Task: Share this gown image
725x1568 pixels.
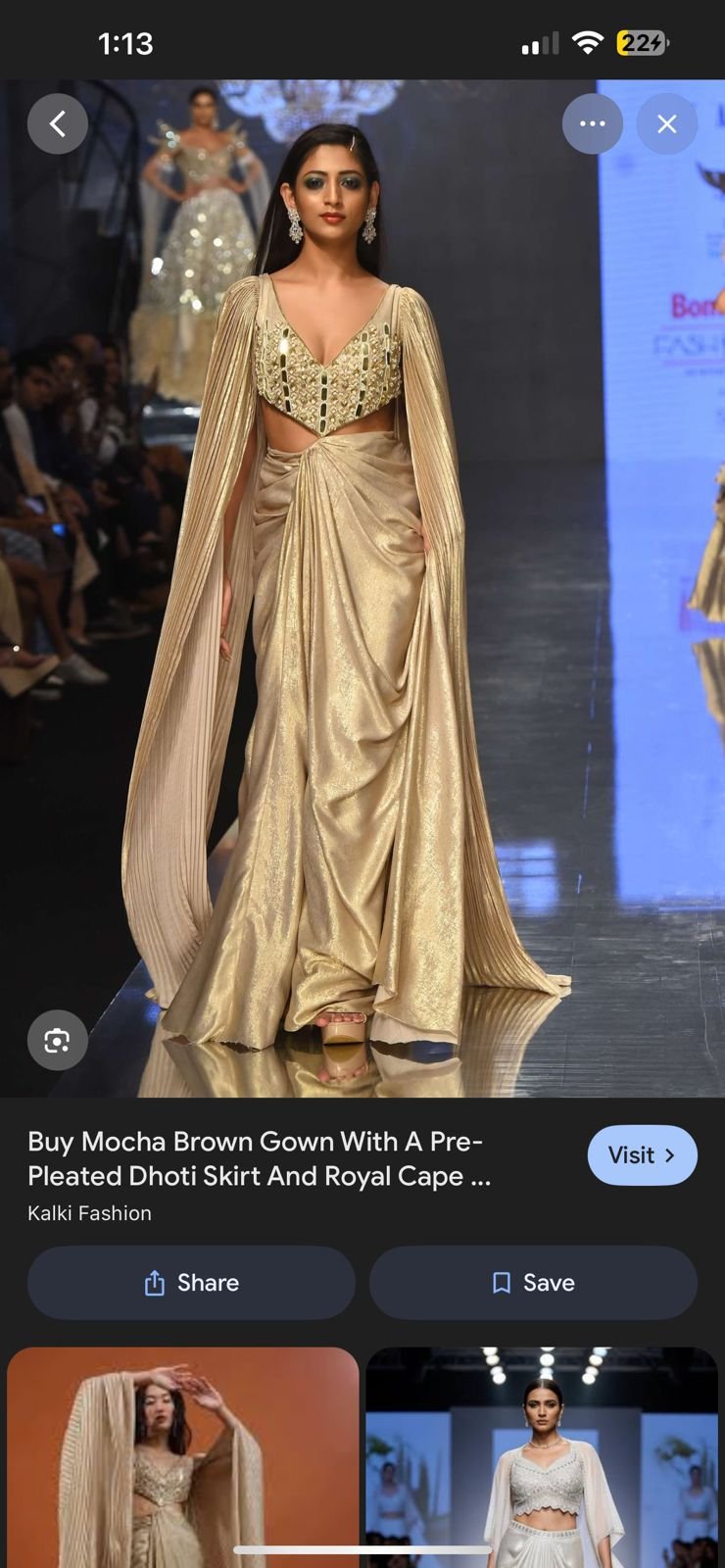Action: 191,1283
